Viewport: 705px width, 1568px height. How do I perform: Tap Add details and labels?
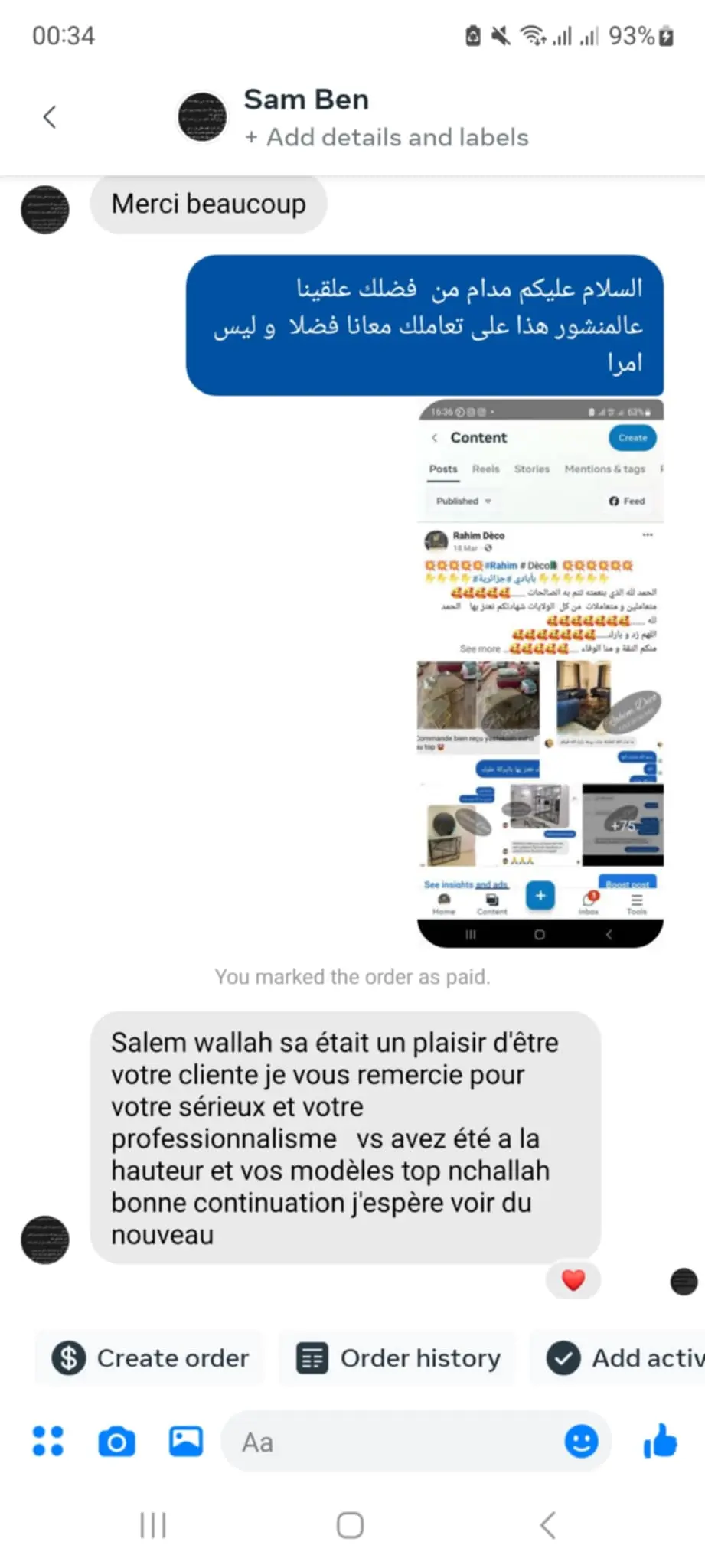(x=387, y=137)
